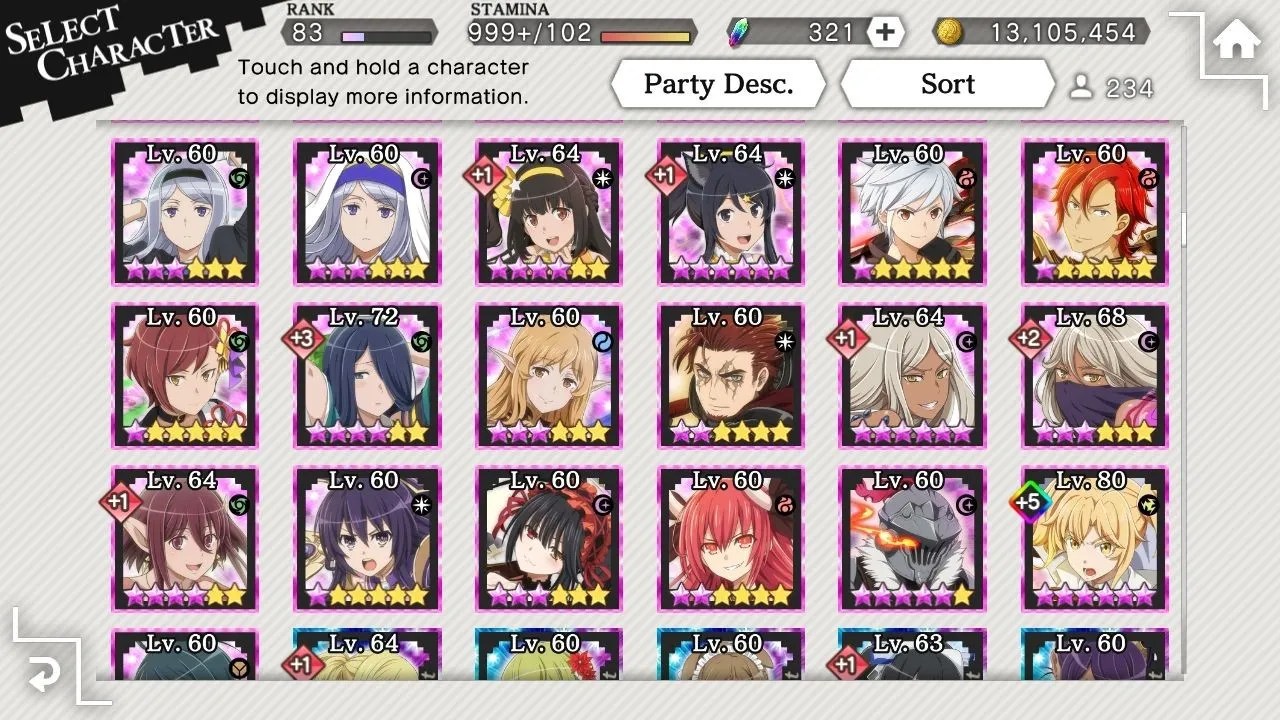Select the blonde elf Lv. 60 character
1280x720 pixels.
coord(548,376)
